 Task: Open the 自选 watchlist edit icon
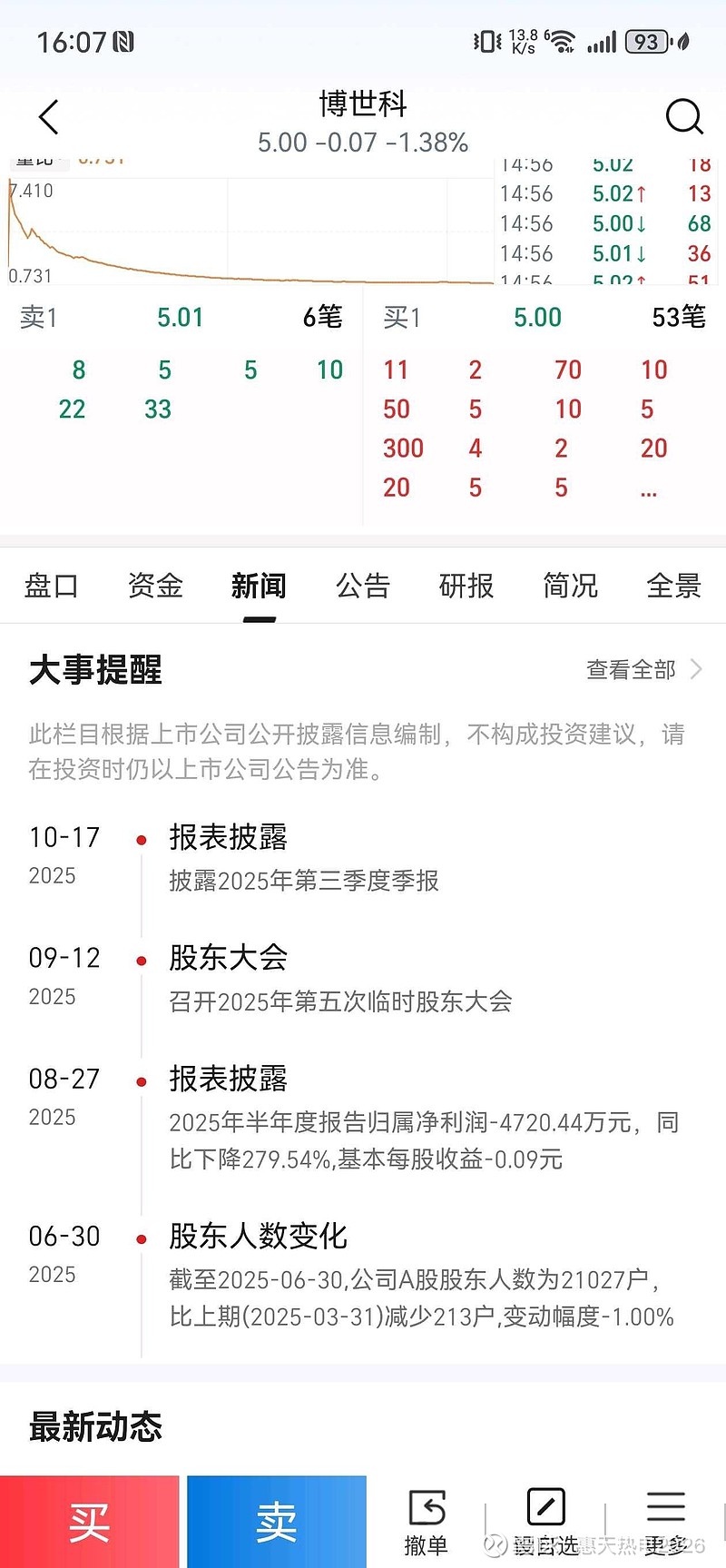pyautogui.click(x=546, y=1514)
